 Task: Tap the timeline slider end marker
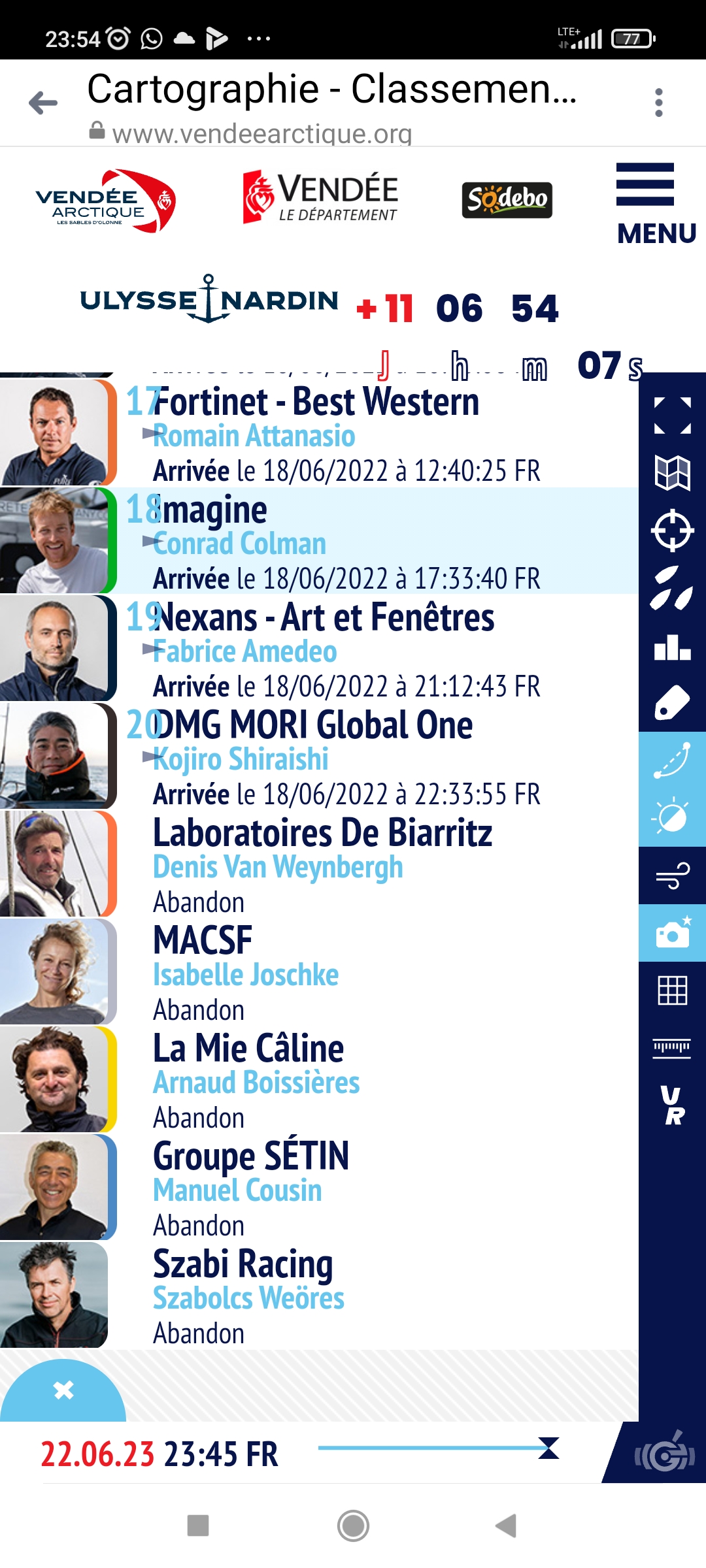tap(548, 1448)
